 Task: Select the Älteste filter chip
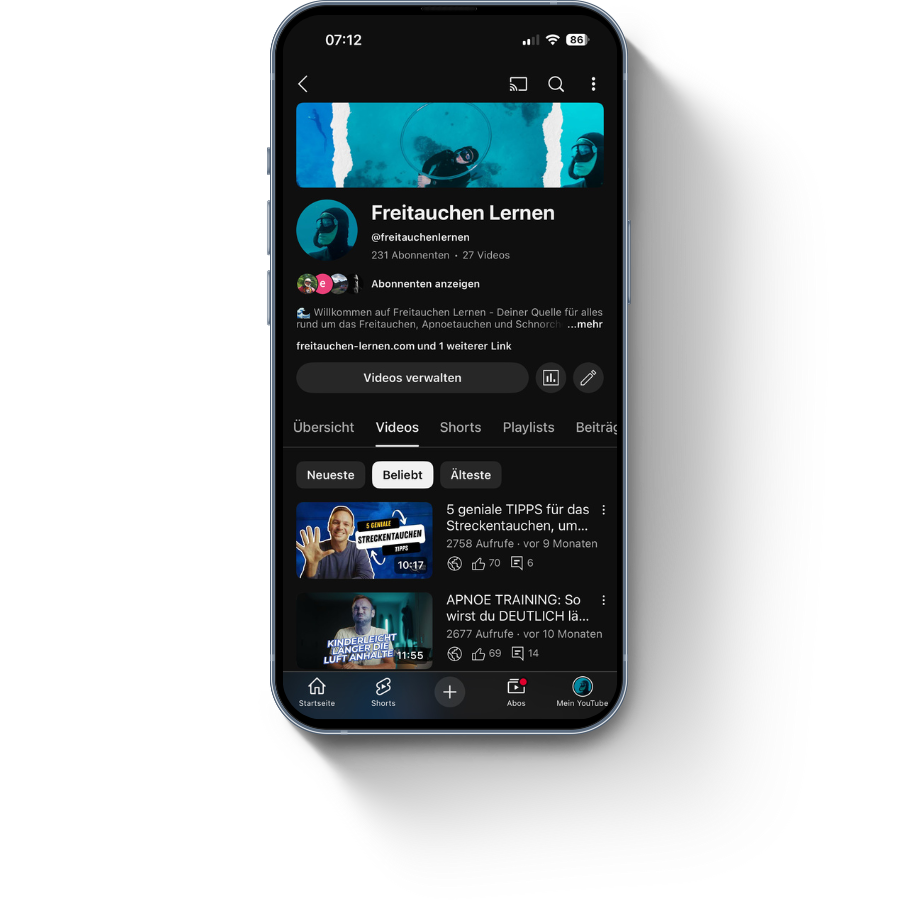click(471, 475)
